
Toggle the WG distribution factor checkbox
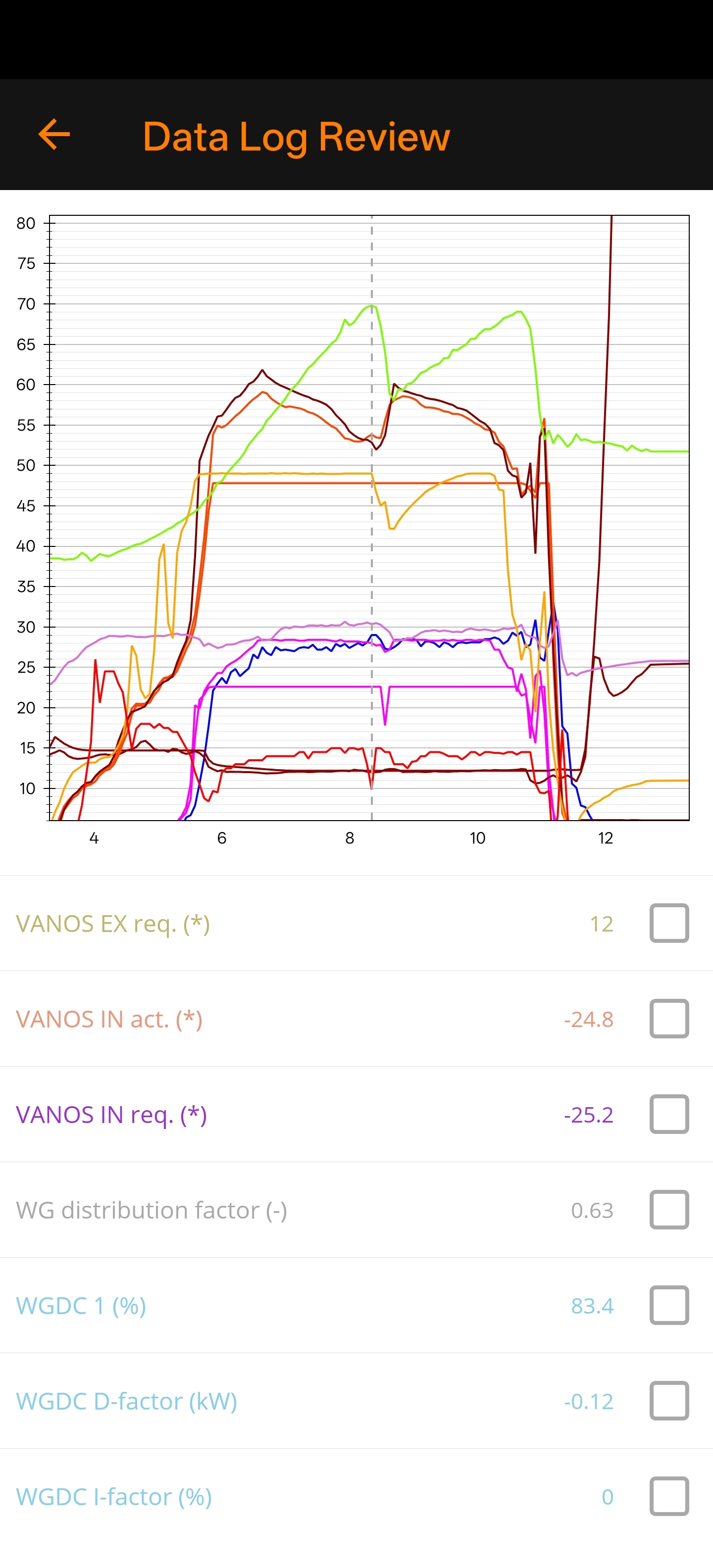coord(668,1211)
